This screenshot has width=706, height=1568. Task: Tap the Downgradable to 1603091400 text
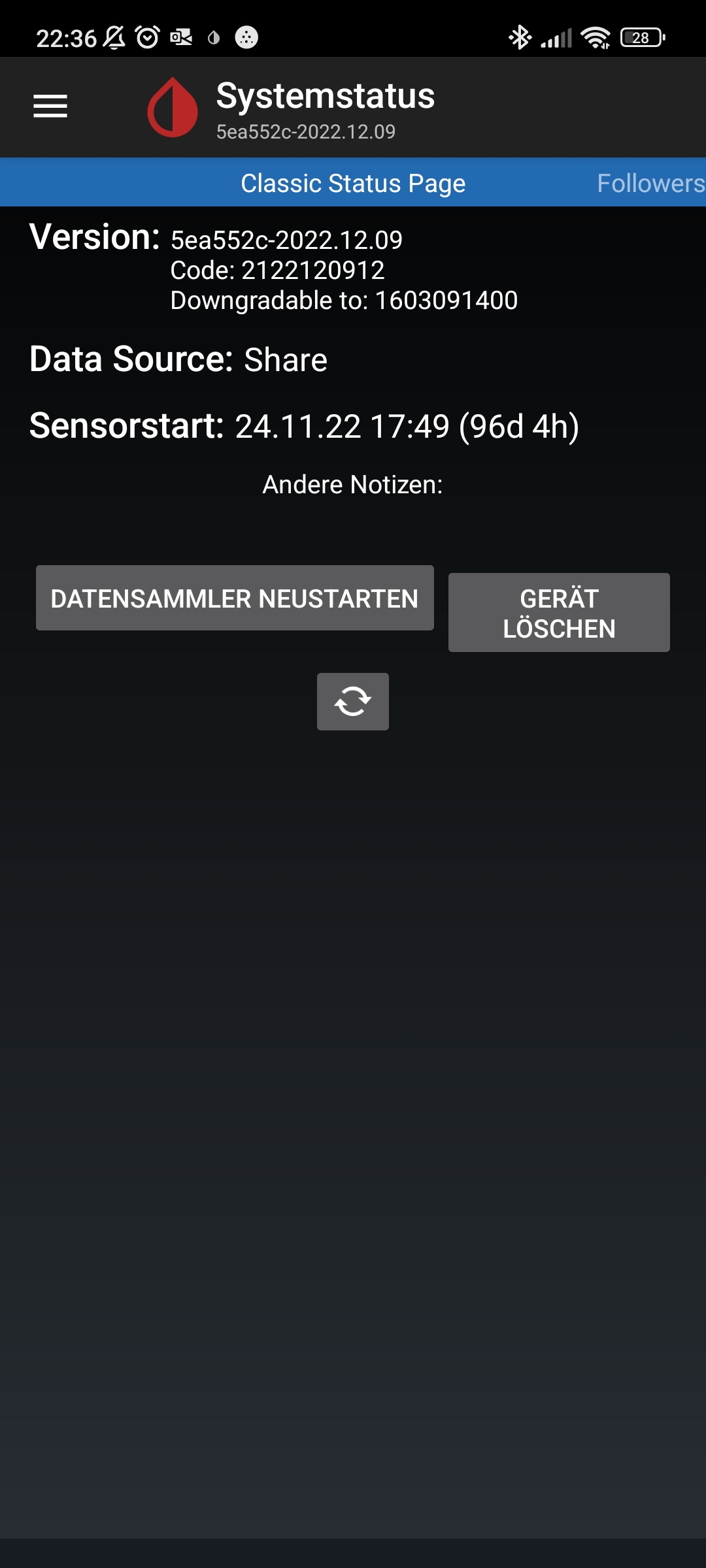point(343,301)
